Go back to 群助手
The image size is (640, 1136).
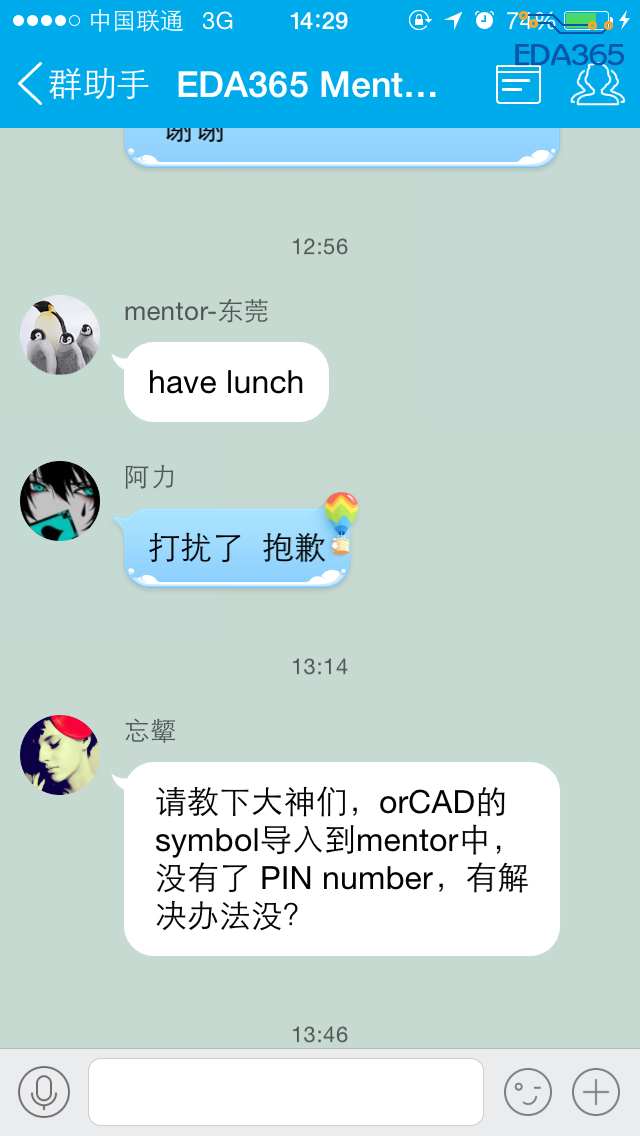pos(82,86)
